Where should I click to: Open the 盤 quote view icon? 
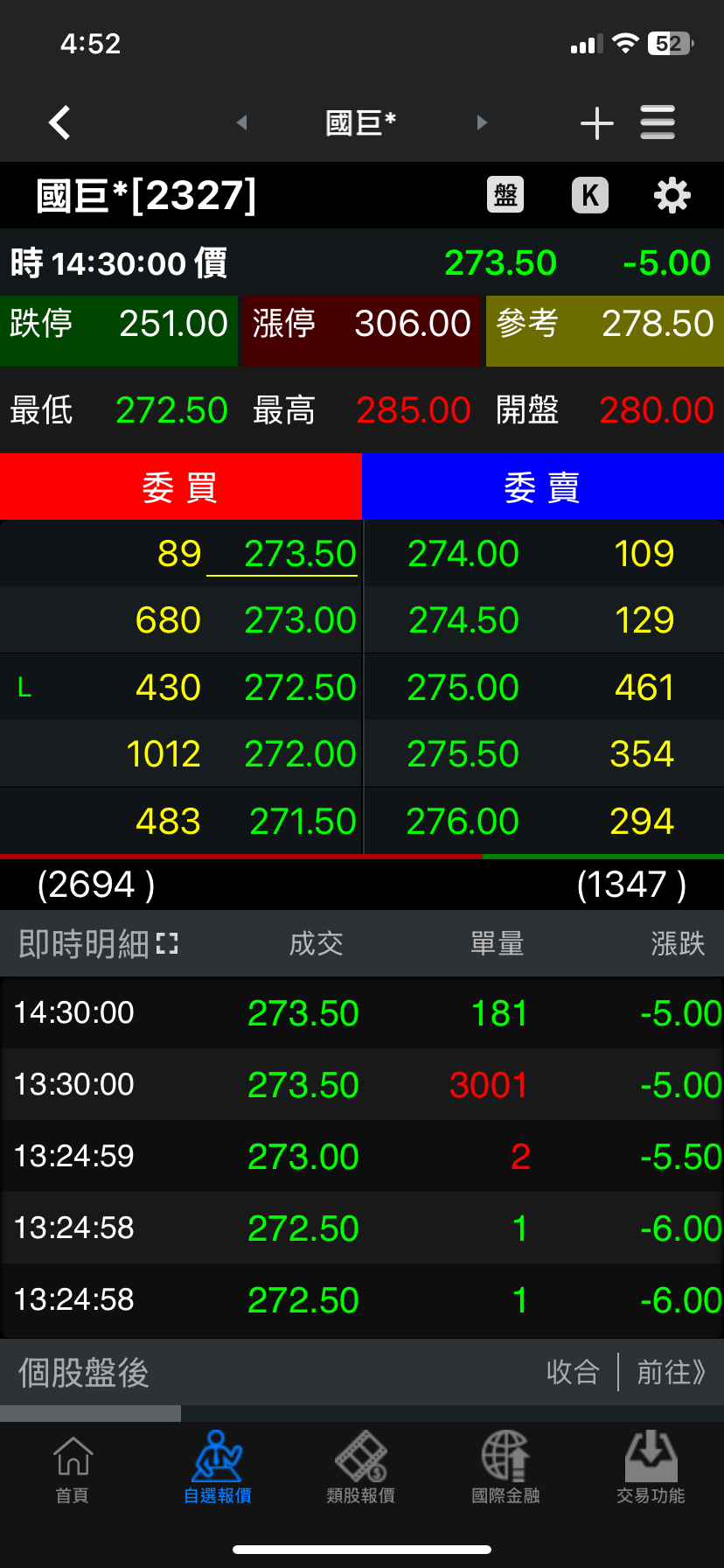tap(505, 195)
